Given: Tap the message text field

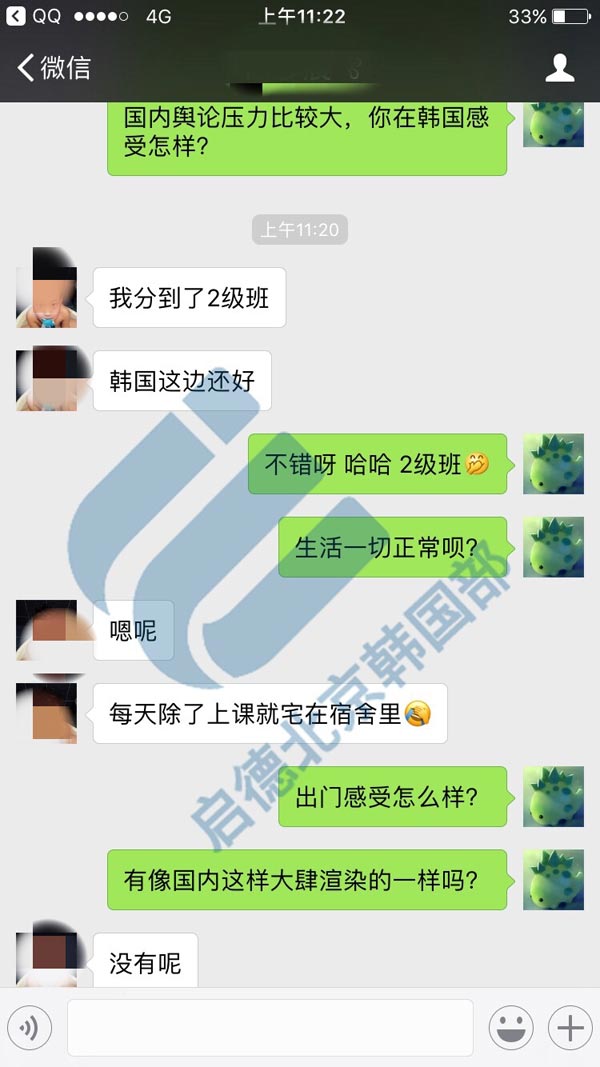Looking at the screenshot, I should pos(270,1027).
